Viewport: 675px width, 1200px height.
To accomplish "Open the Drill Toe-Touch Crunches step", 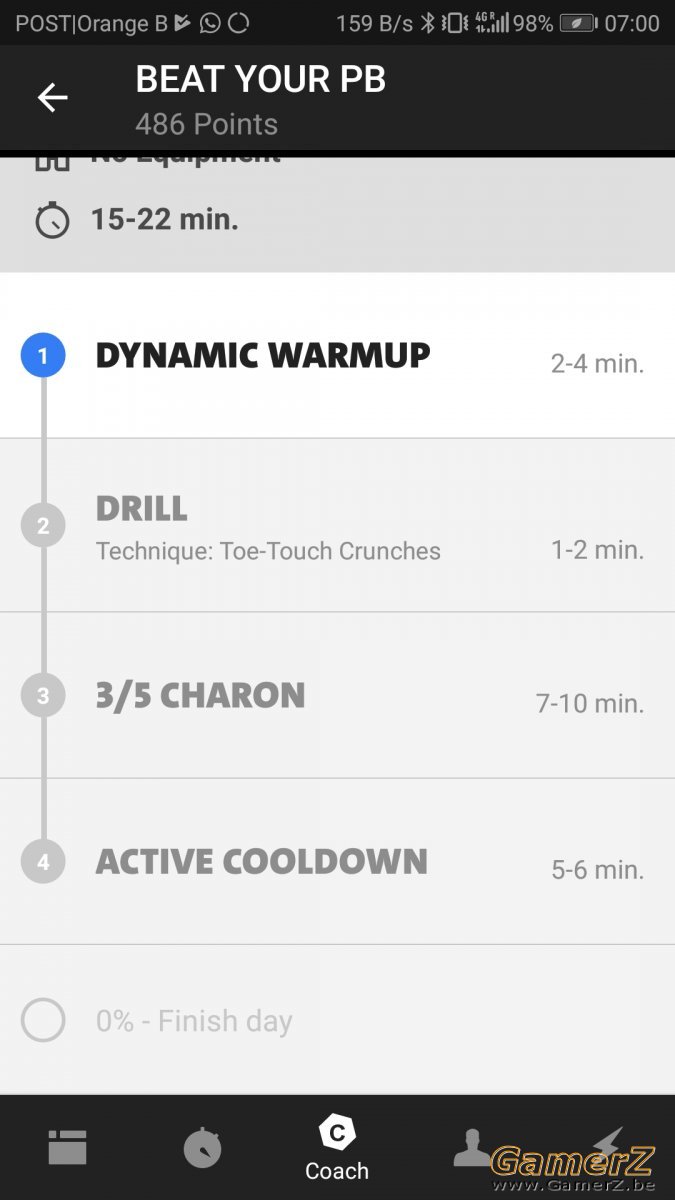I will pos(337,525).
